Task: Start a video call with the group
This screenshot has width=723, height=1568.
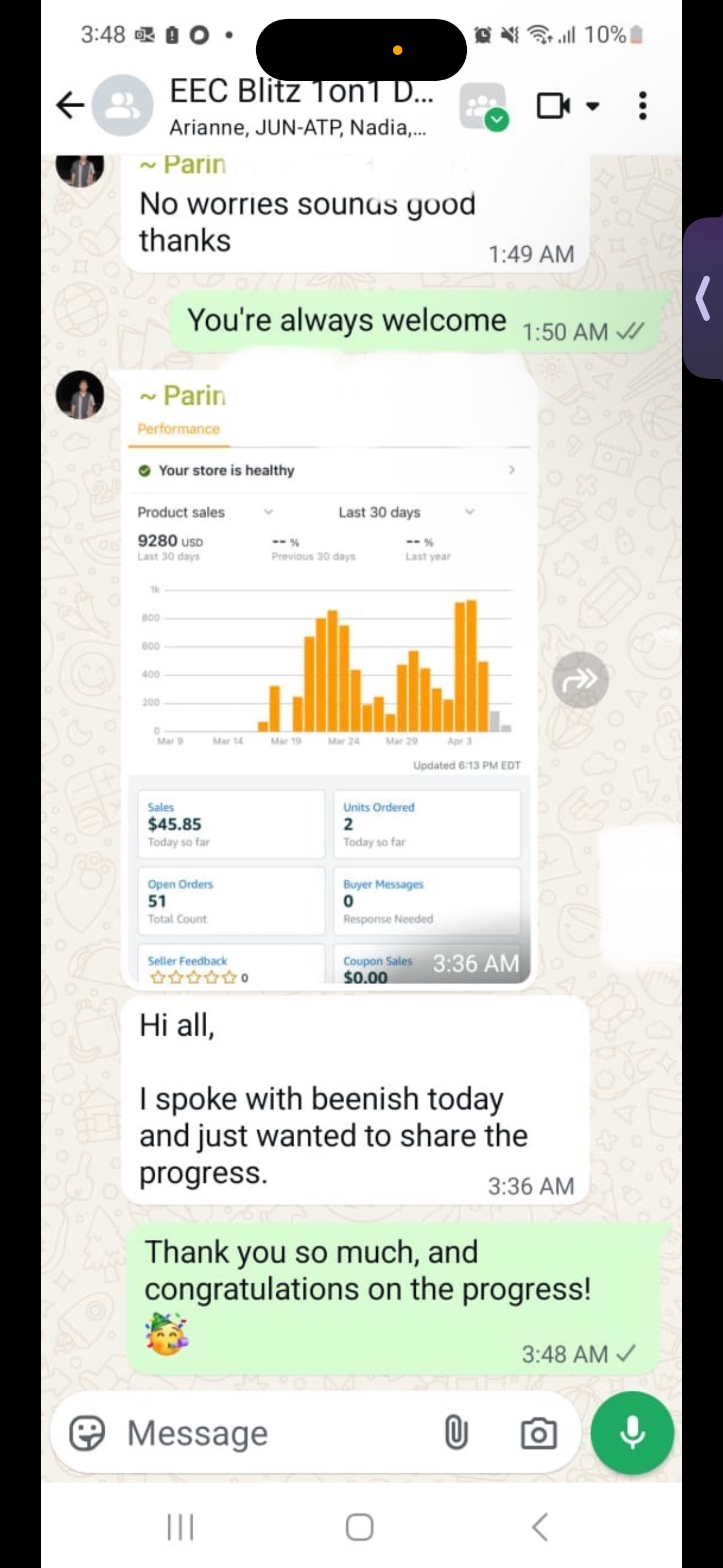Action: point(553,106)
